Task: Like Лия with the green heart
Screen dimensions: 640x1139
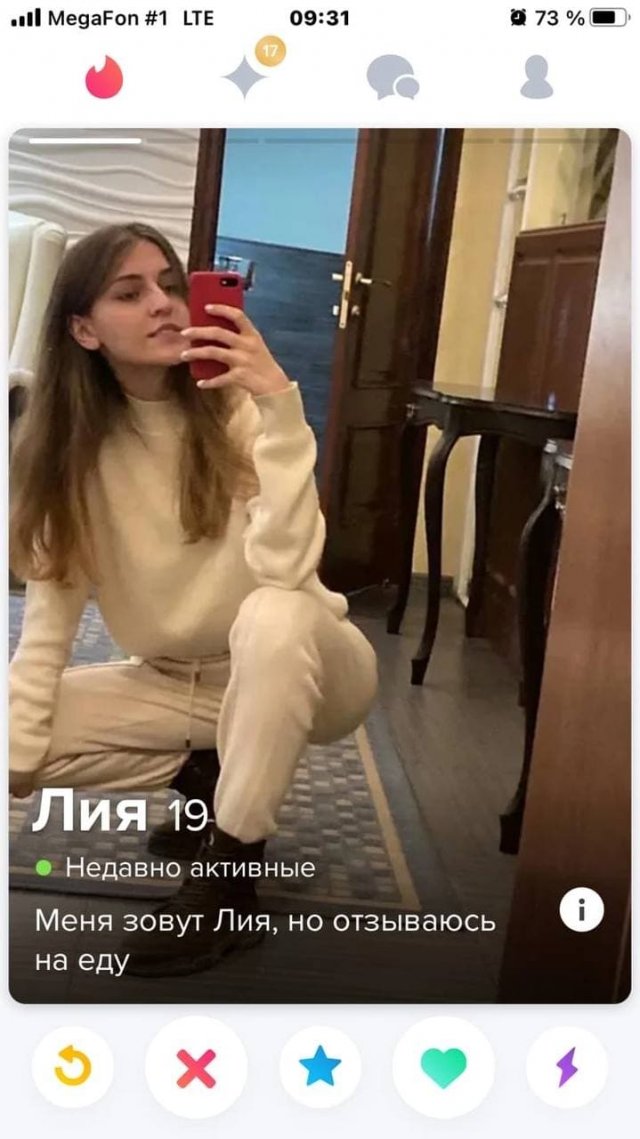Action: pyautogui.click(x=443, y=1068)
